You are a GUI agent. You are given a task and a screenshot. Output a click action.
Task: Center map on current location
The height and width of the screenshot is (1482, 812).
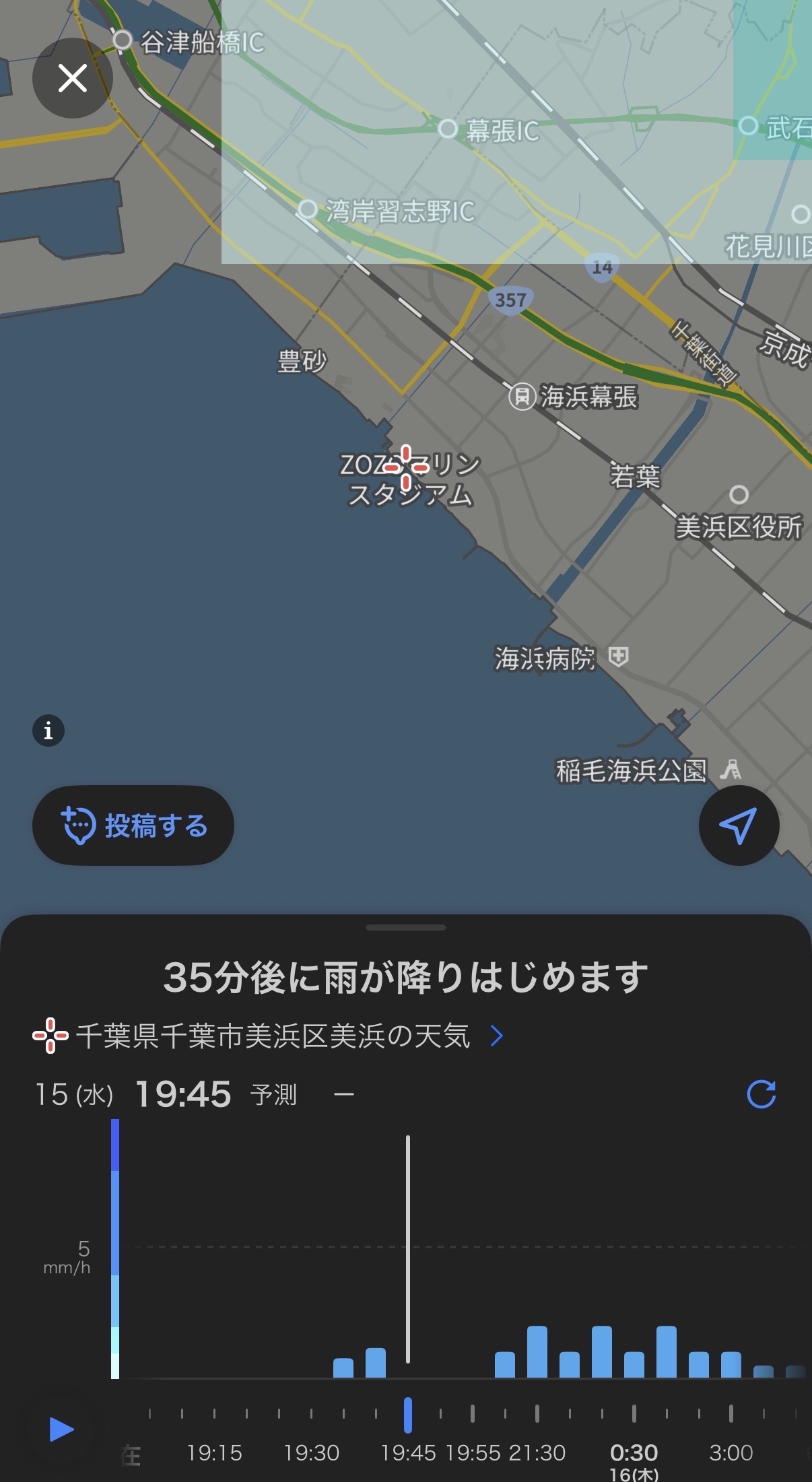tap(739, 826)
